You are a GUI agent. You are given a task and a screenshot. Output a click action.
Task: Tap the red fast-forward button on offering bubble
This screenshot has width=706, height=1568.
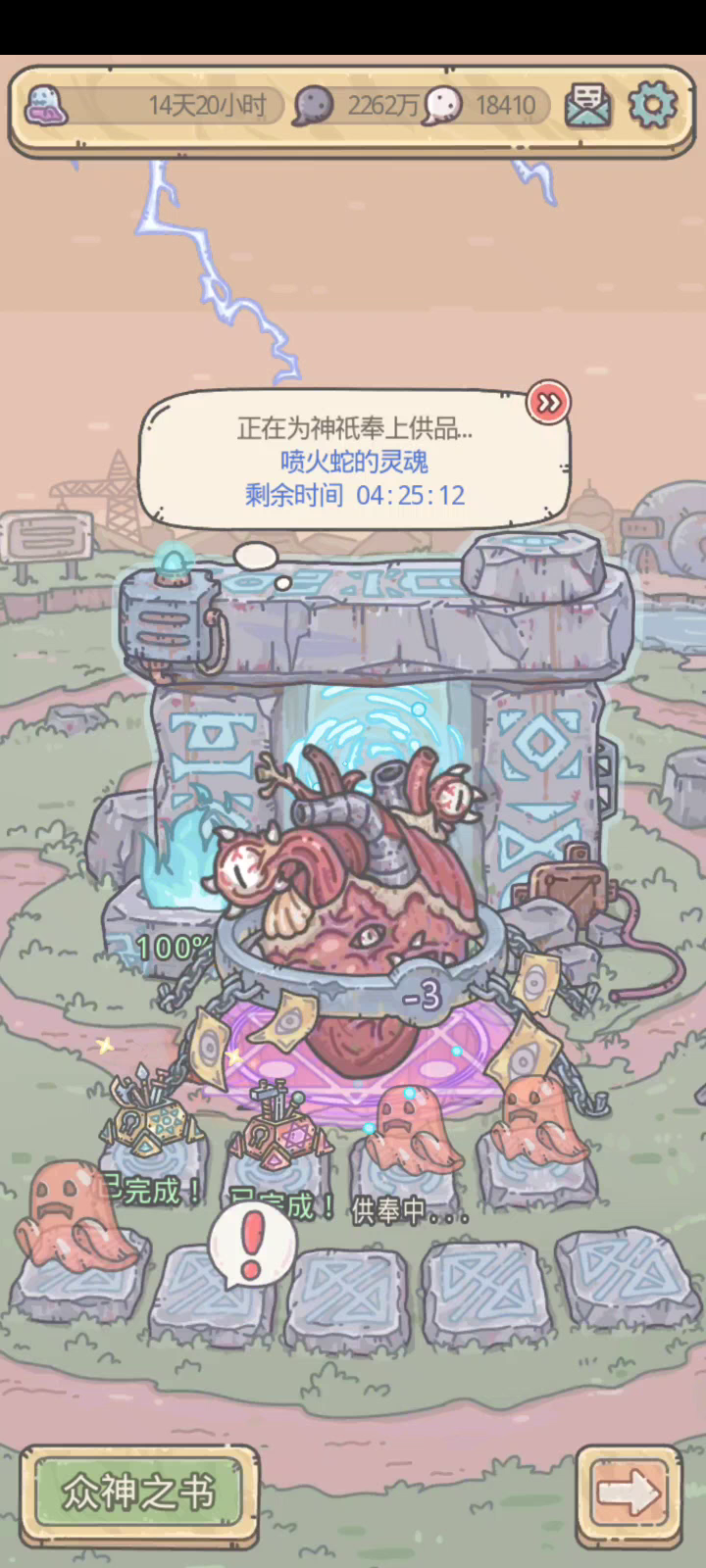548,402
